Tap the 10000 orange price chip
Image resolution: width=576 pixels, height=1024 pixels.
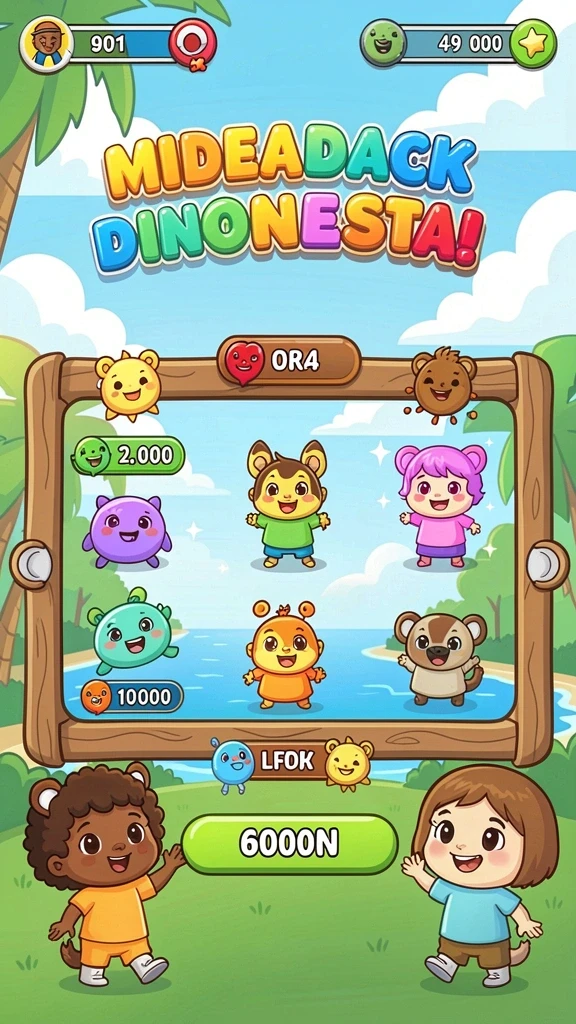tap(131, 697)
